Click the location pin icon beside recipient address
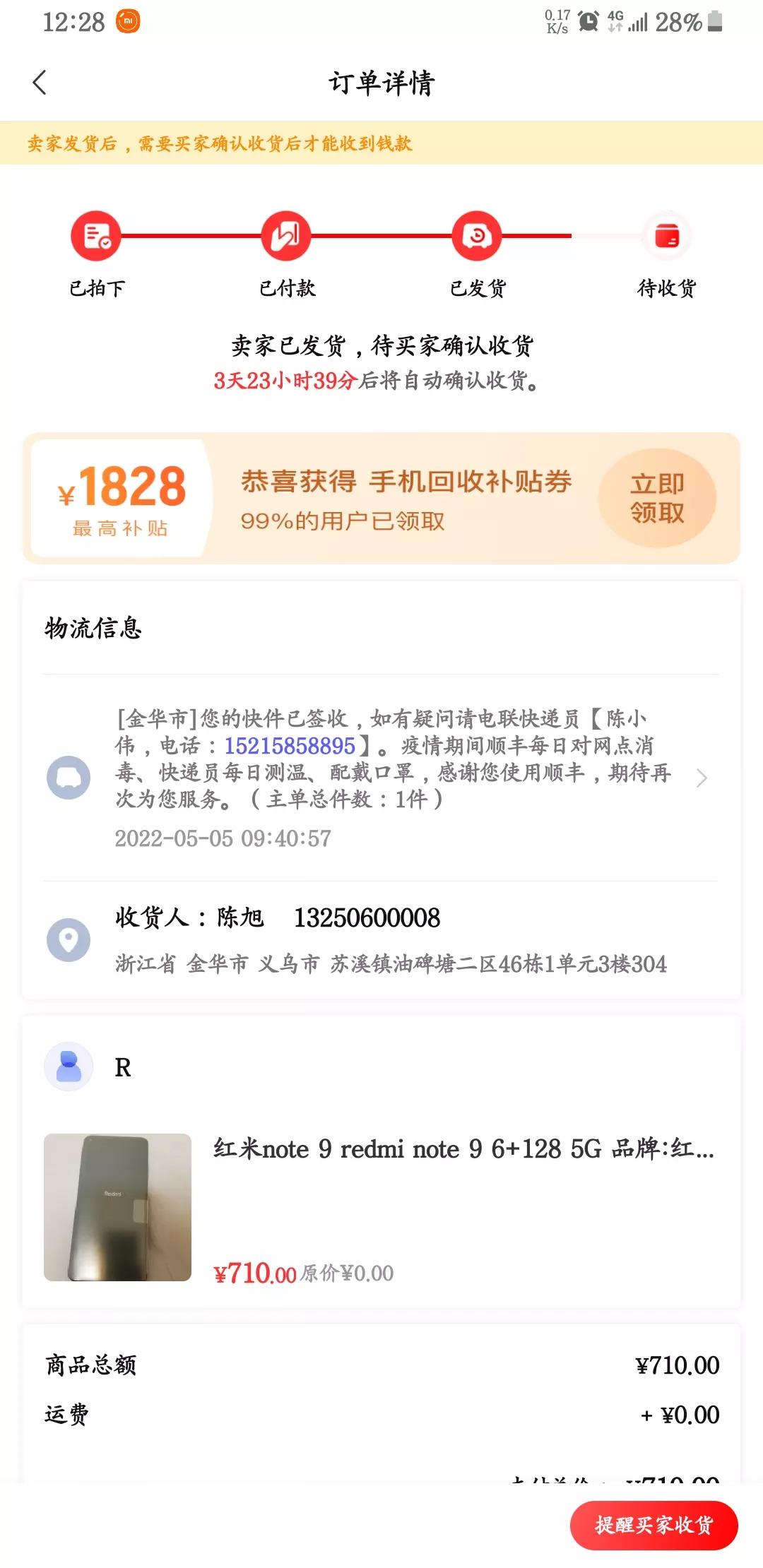Image resolution: width=763 pixels, height=1568 pixels. 69,939
